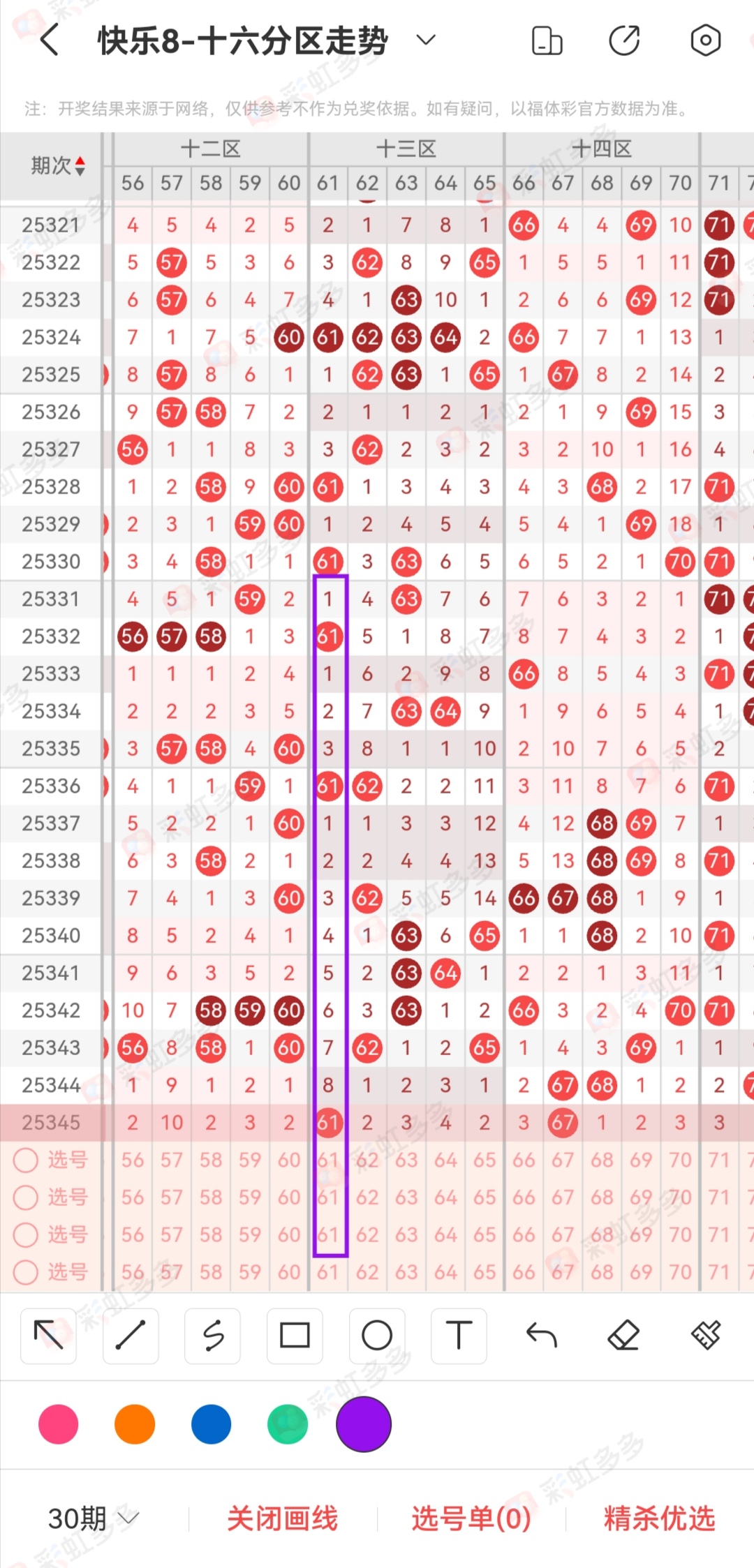Open 精杀优选
The width and height of the screenshot is (754, 1568).
click(x=660, y=1518)
